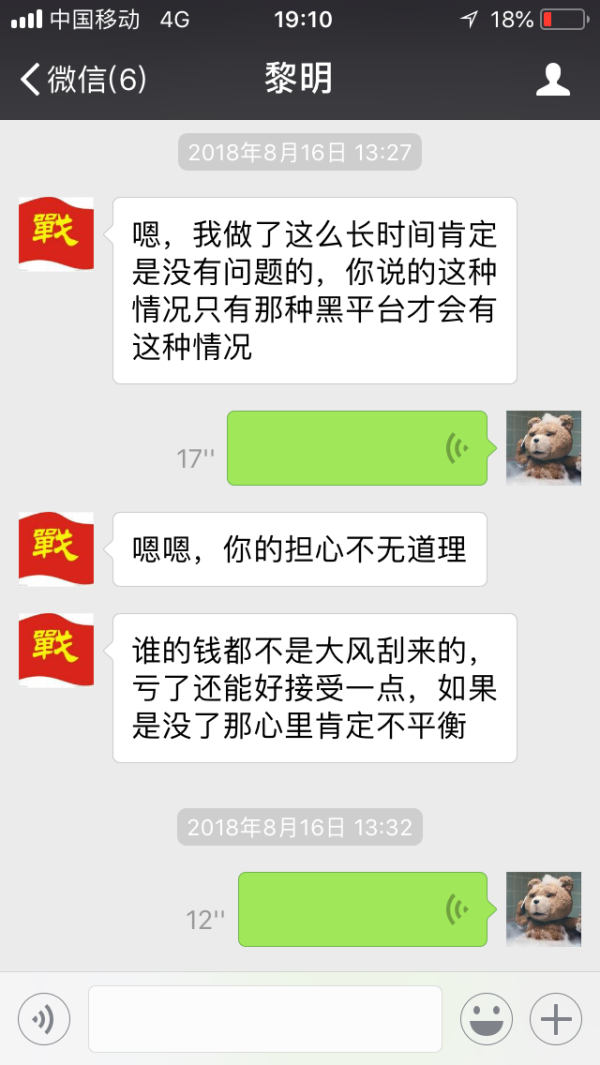Viewport: 600px width, 1065px height.
Task: Open my bear avatar beside the 17-second voice message
Action: click(543, 448)
